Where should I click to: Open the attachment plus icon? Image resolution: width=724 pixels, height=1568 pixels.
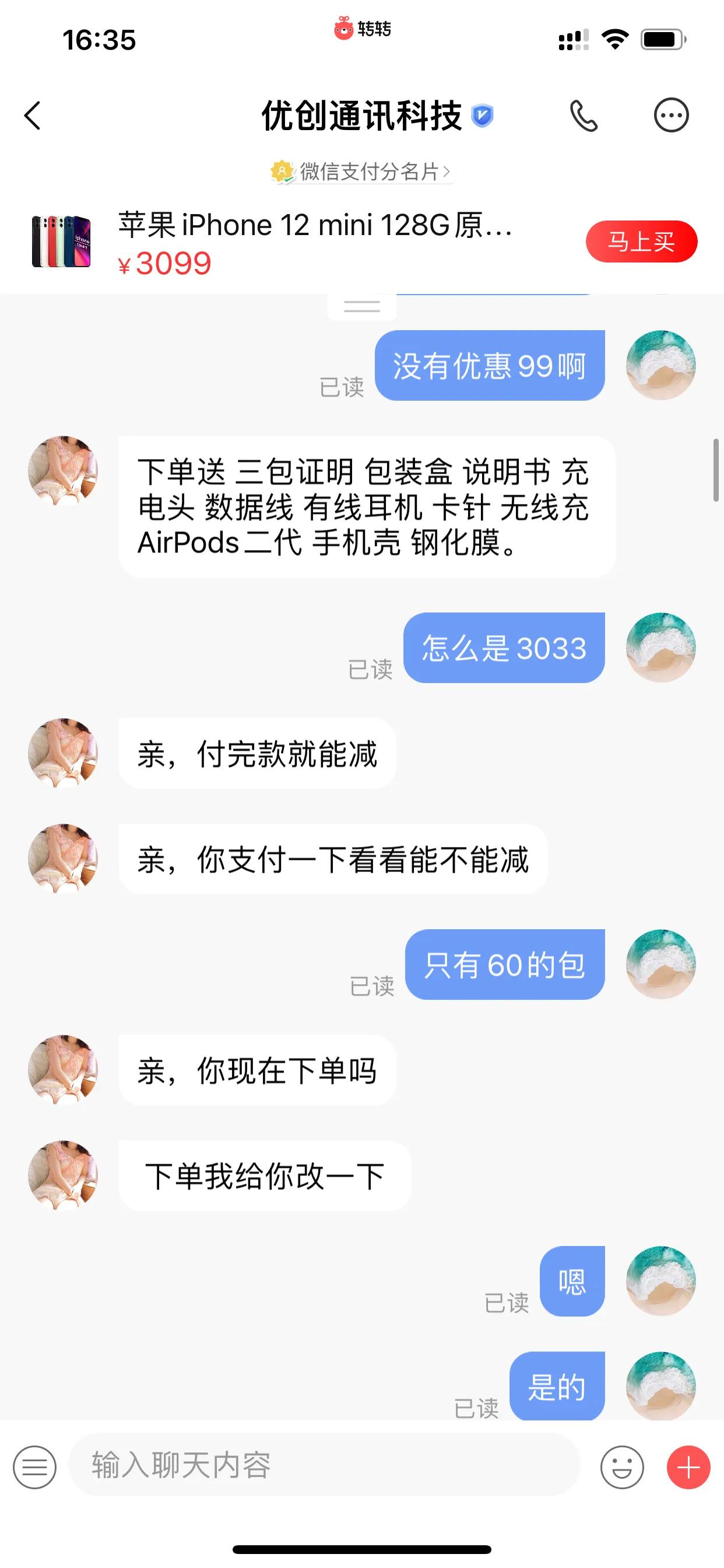[686, 1466]
